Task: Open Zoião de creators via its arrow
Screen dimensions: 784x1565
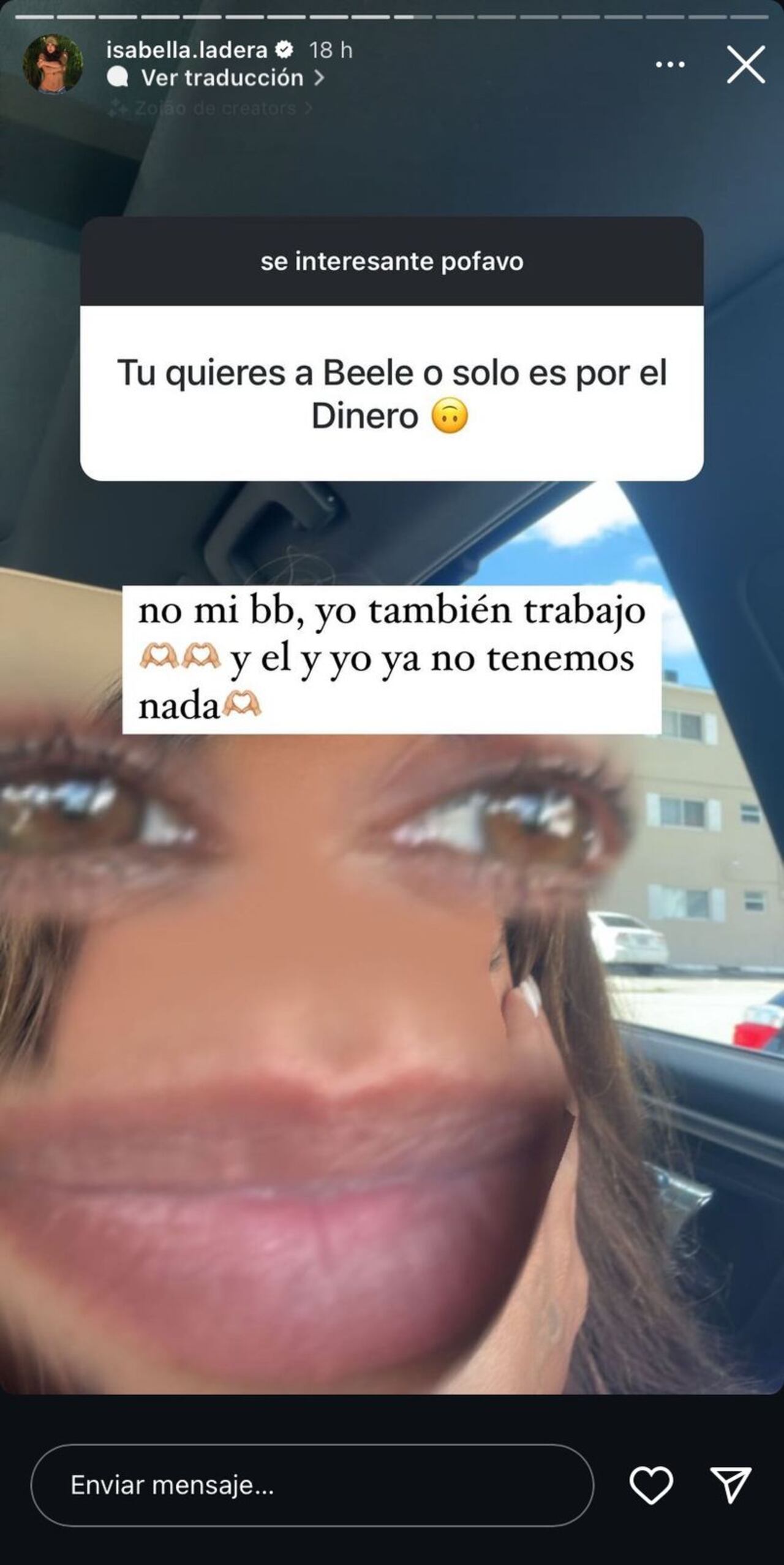Action: click(309, 108)
